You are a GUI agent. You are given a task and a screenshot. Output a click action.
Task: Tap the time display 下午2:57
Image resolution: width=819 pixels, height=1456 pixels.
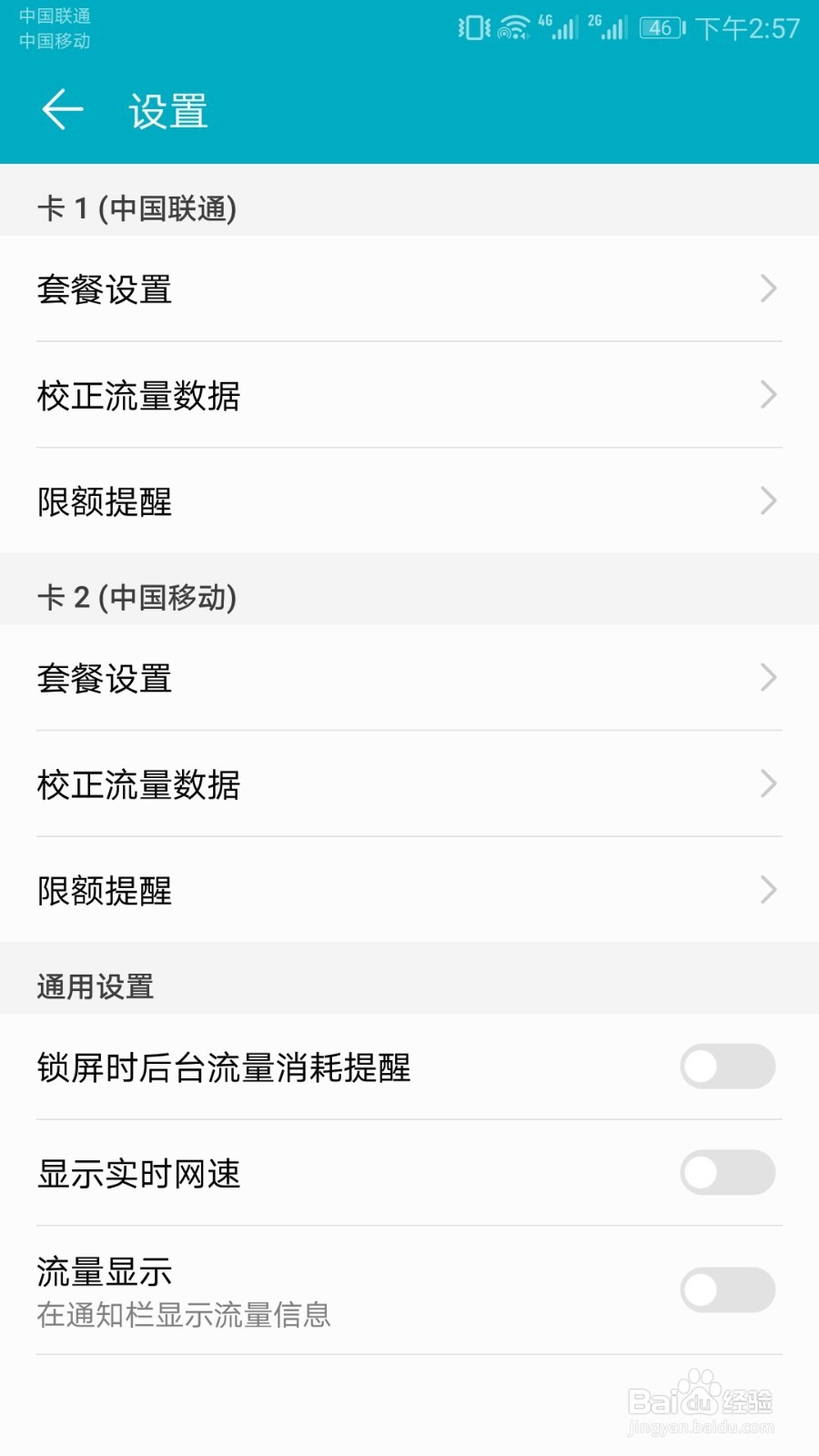click(748, 29)
